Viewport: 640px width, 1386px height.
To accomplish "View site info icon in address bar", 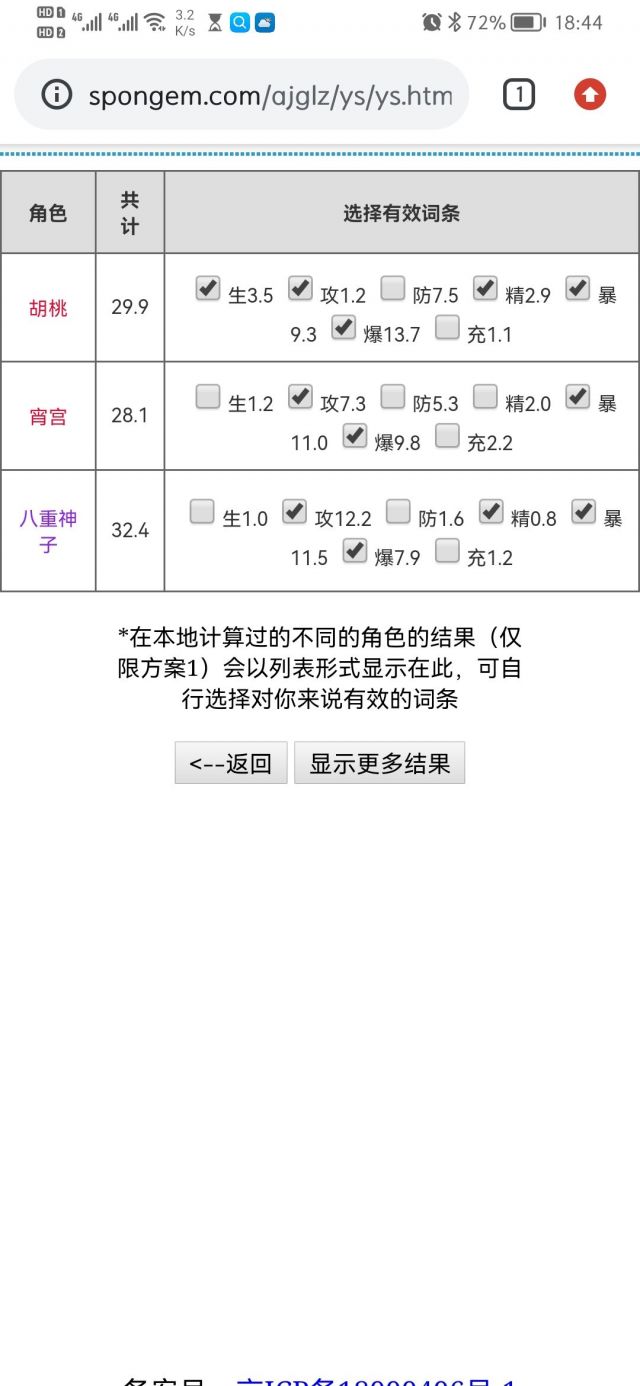I will (x=57, y=95).
